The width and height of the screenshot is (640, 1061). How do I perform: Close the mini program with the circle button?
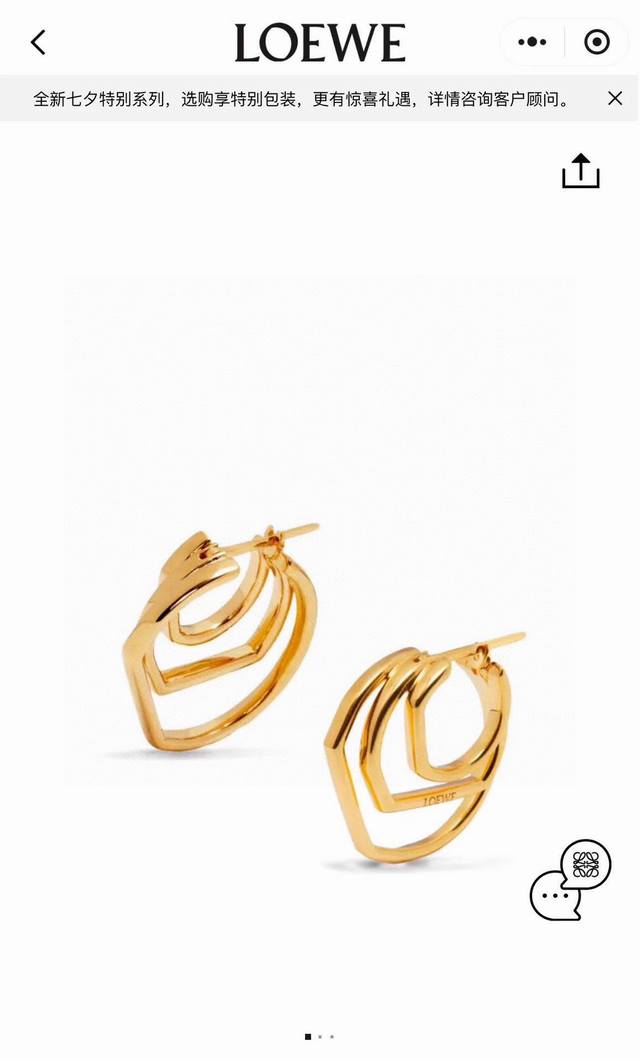click(597, 42)
